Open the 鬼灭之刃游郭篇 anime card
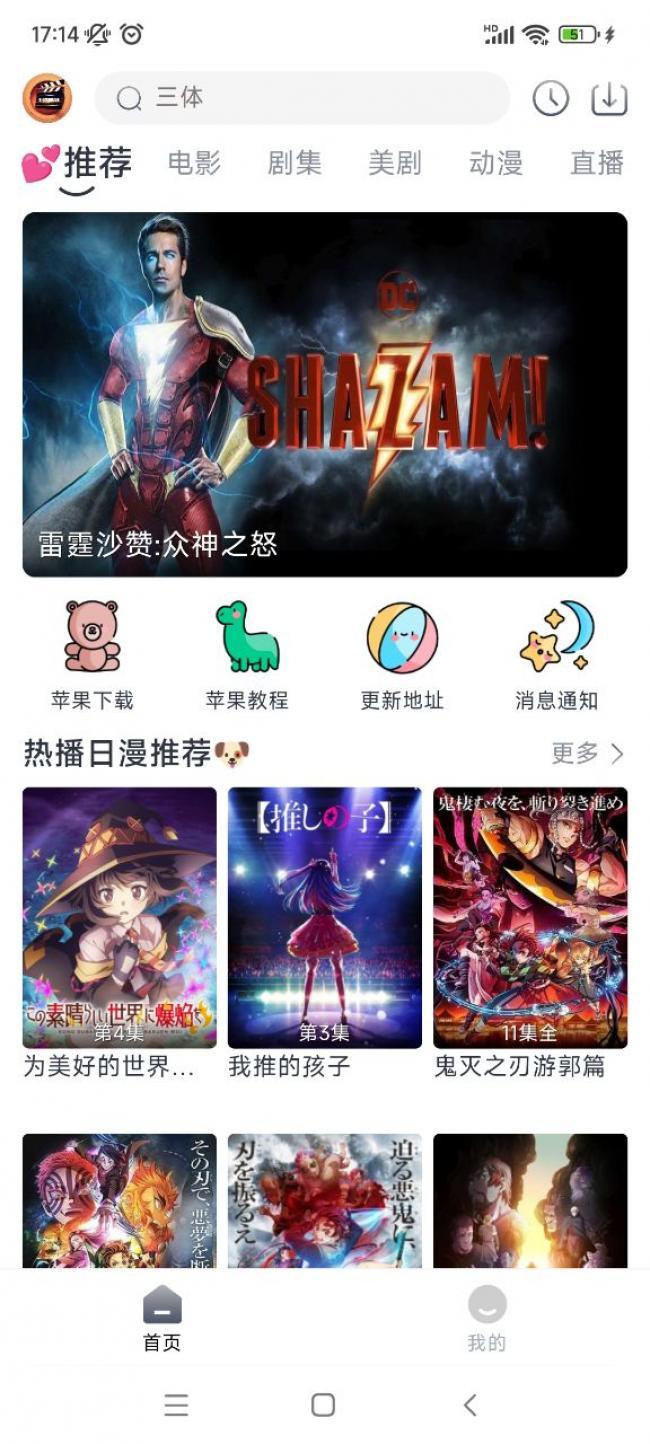650x1444 pixels. (530, 933)
